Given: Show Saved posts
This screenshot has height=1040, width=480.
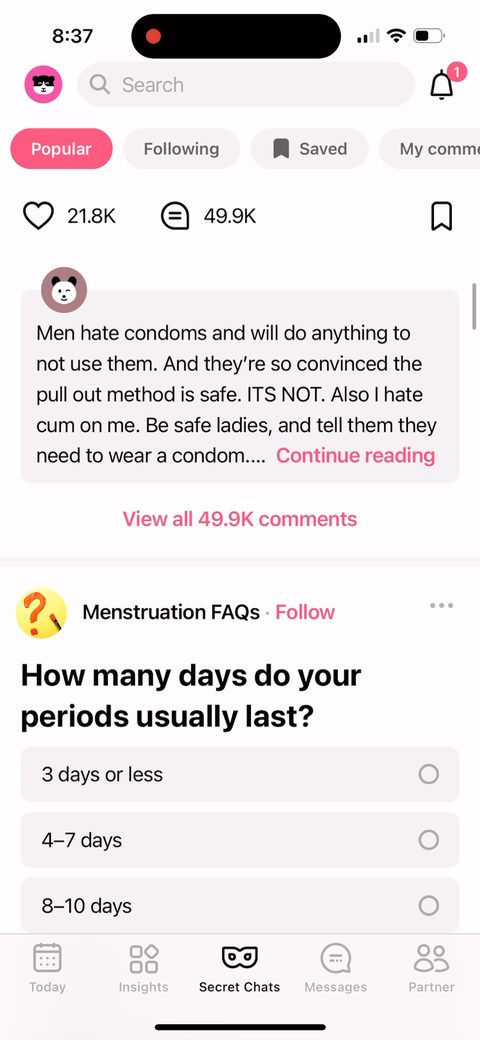Looking at the screenshot, I should coord(309,149).
